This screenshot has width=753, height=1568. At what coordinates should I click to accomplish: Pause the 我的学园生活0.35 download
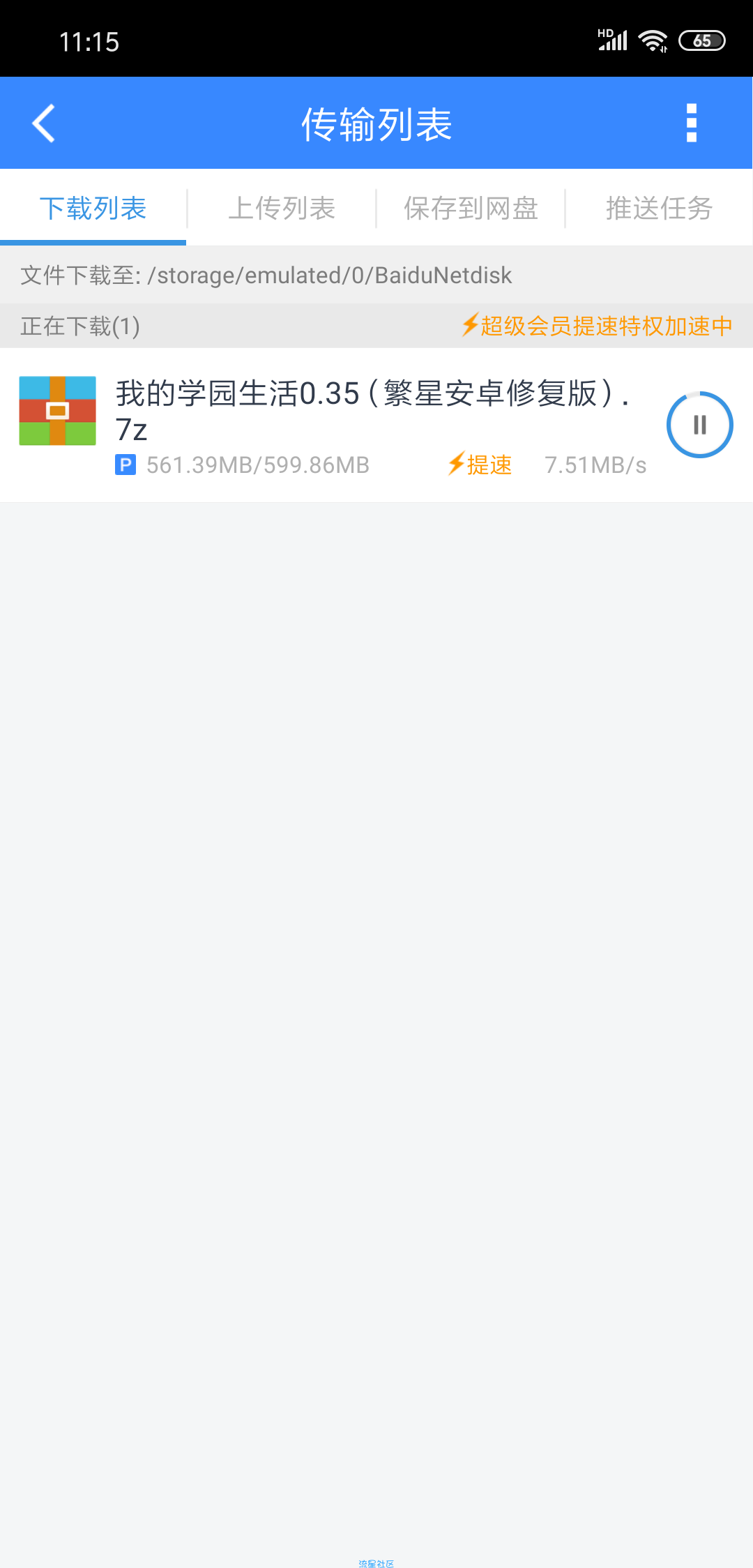coord(699,425)
